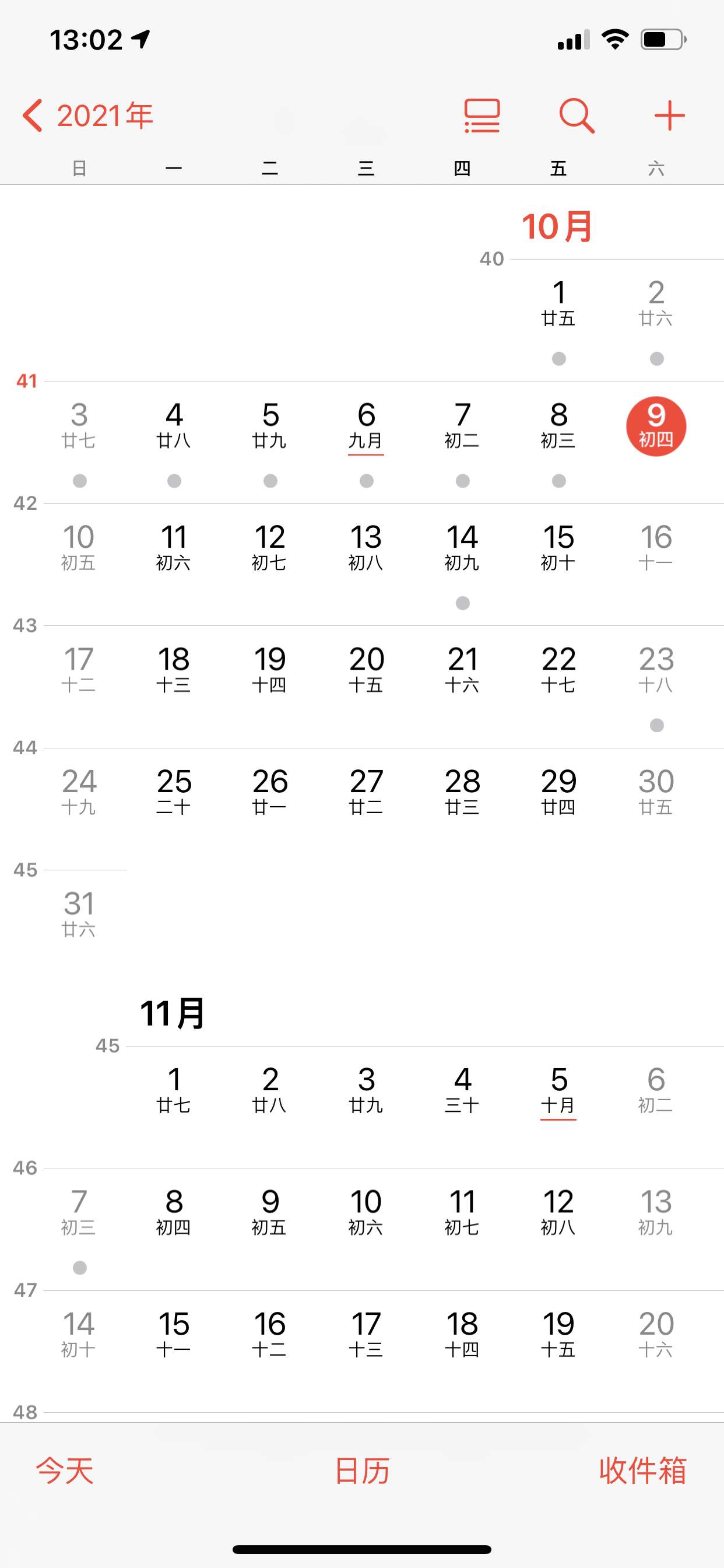Select October 1 date

558,303
